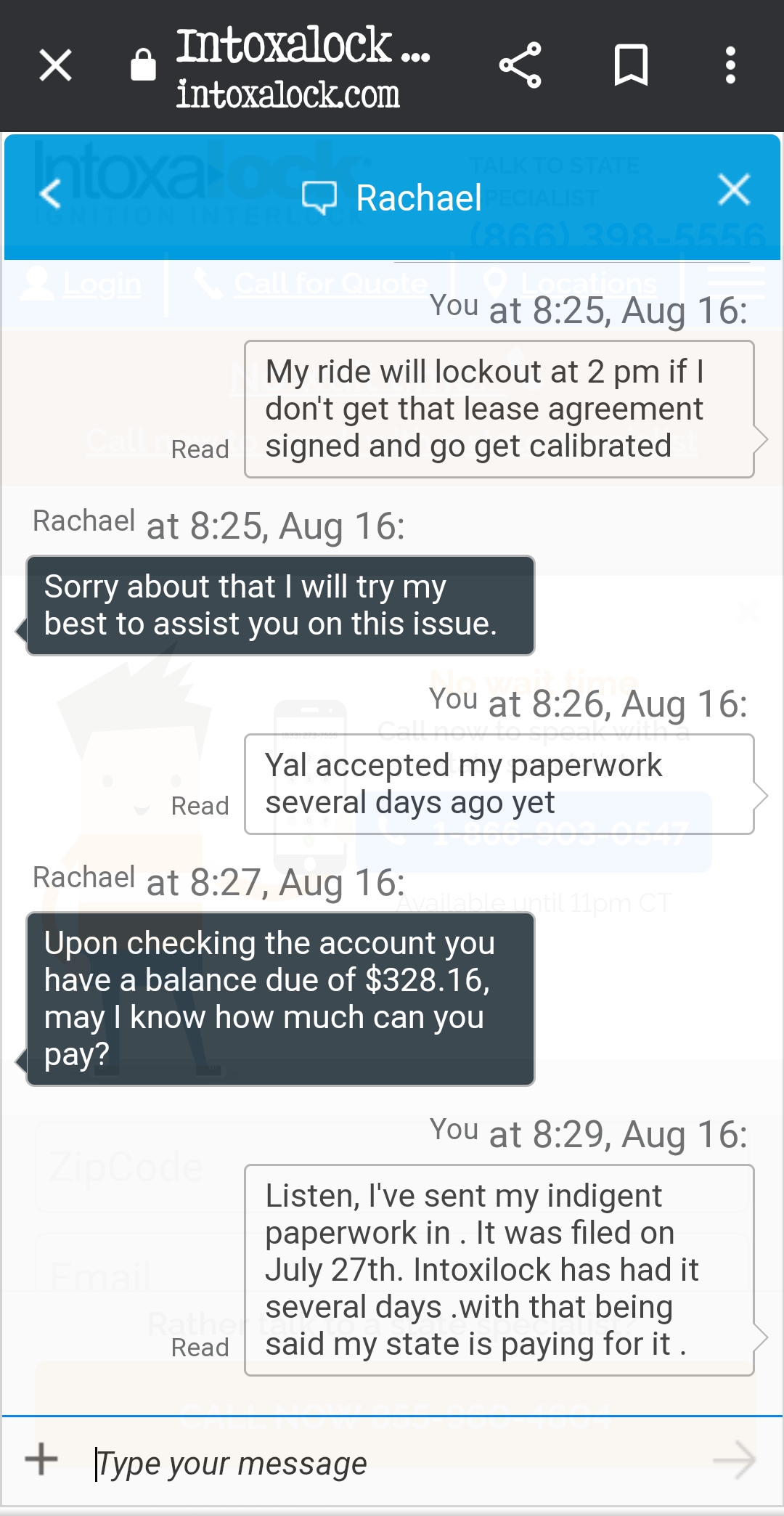Open the browser overflow menu
The height and width of the screenshot is (1516, 784).
(x=730, y=65)
